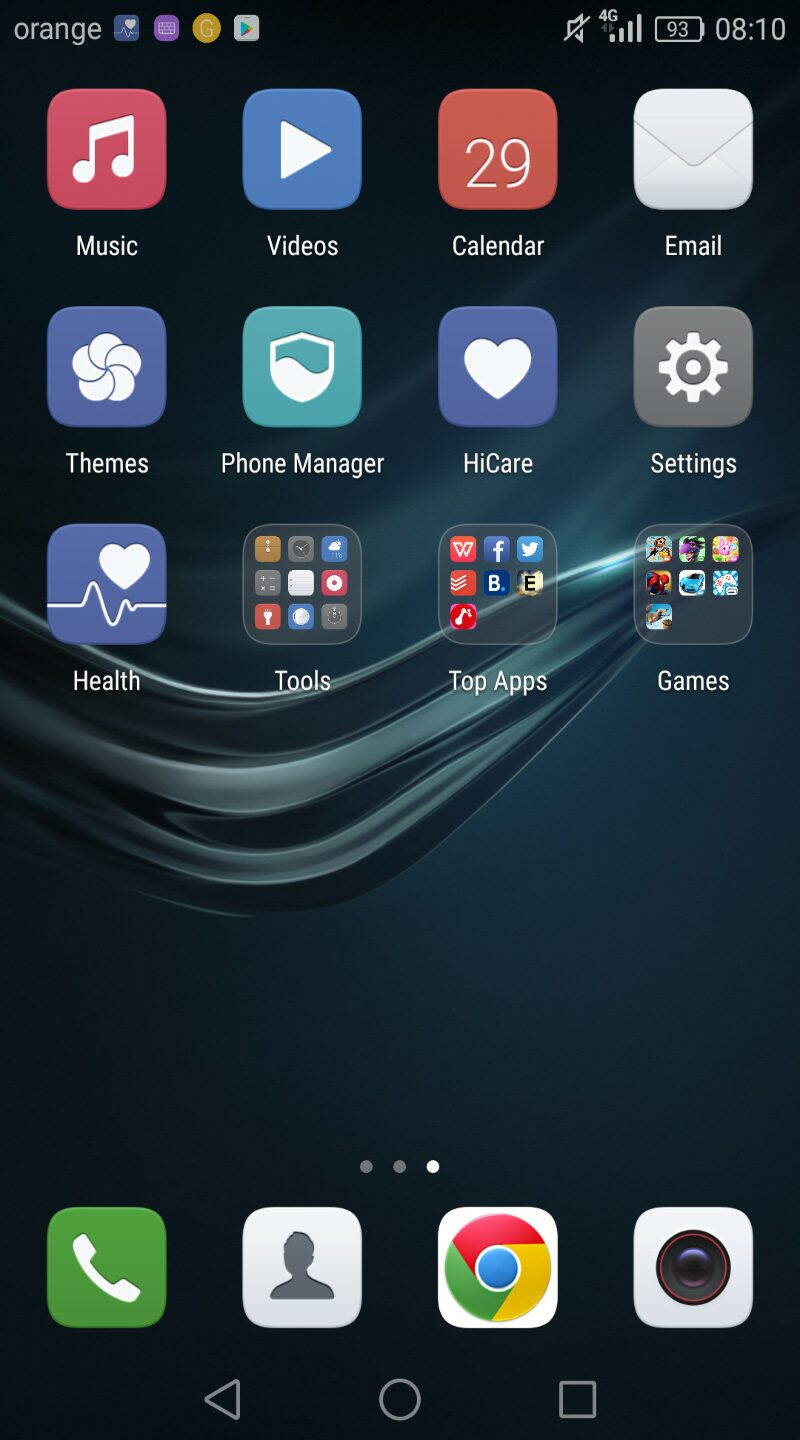Viewport: 800px width, 1440px height.
Task: Tap the navigation bar back button
Action: (x=223, y=1399)
